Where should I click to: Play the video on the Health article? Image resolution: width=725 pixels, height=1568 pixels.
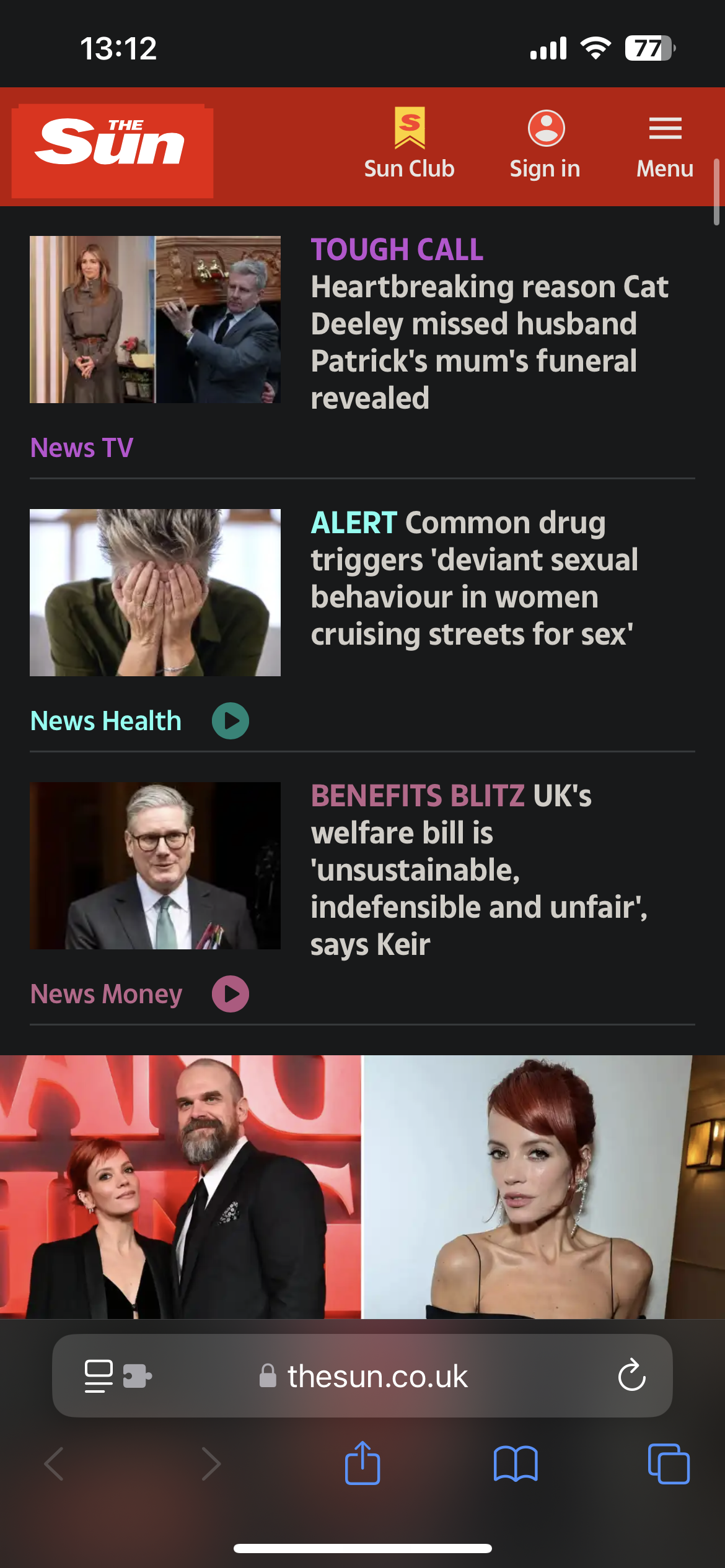[x=231, y=721]
